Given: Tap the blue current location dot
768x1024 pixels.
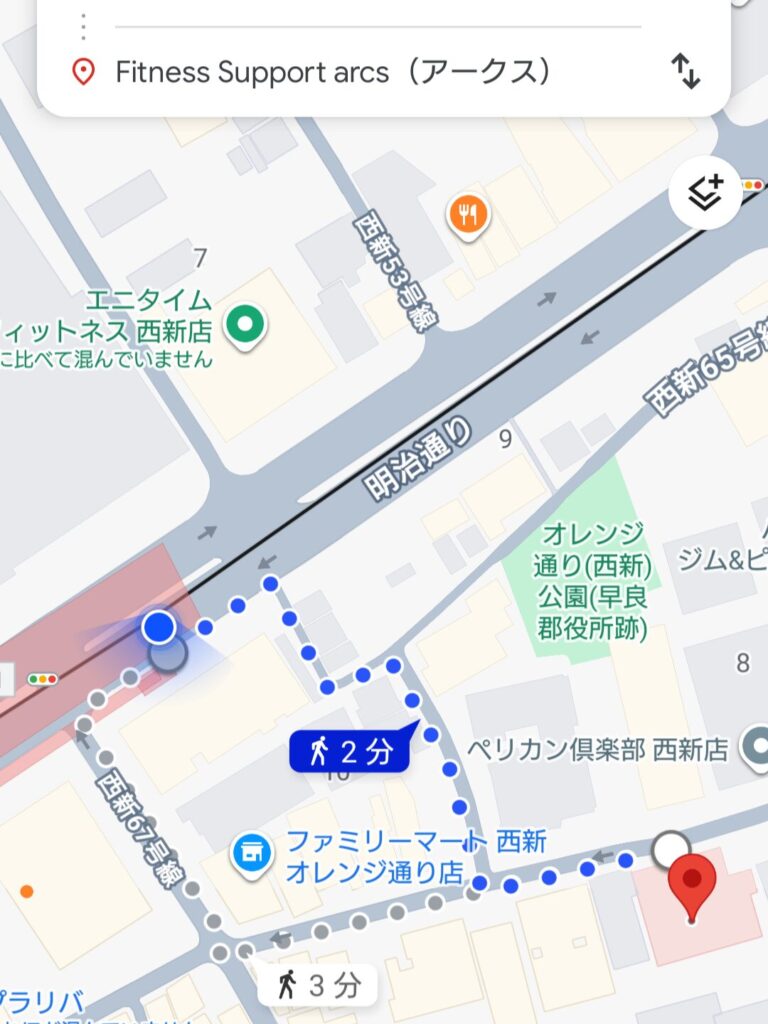Looking at the screenshot, I should coord(159,627).
